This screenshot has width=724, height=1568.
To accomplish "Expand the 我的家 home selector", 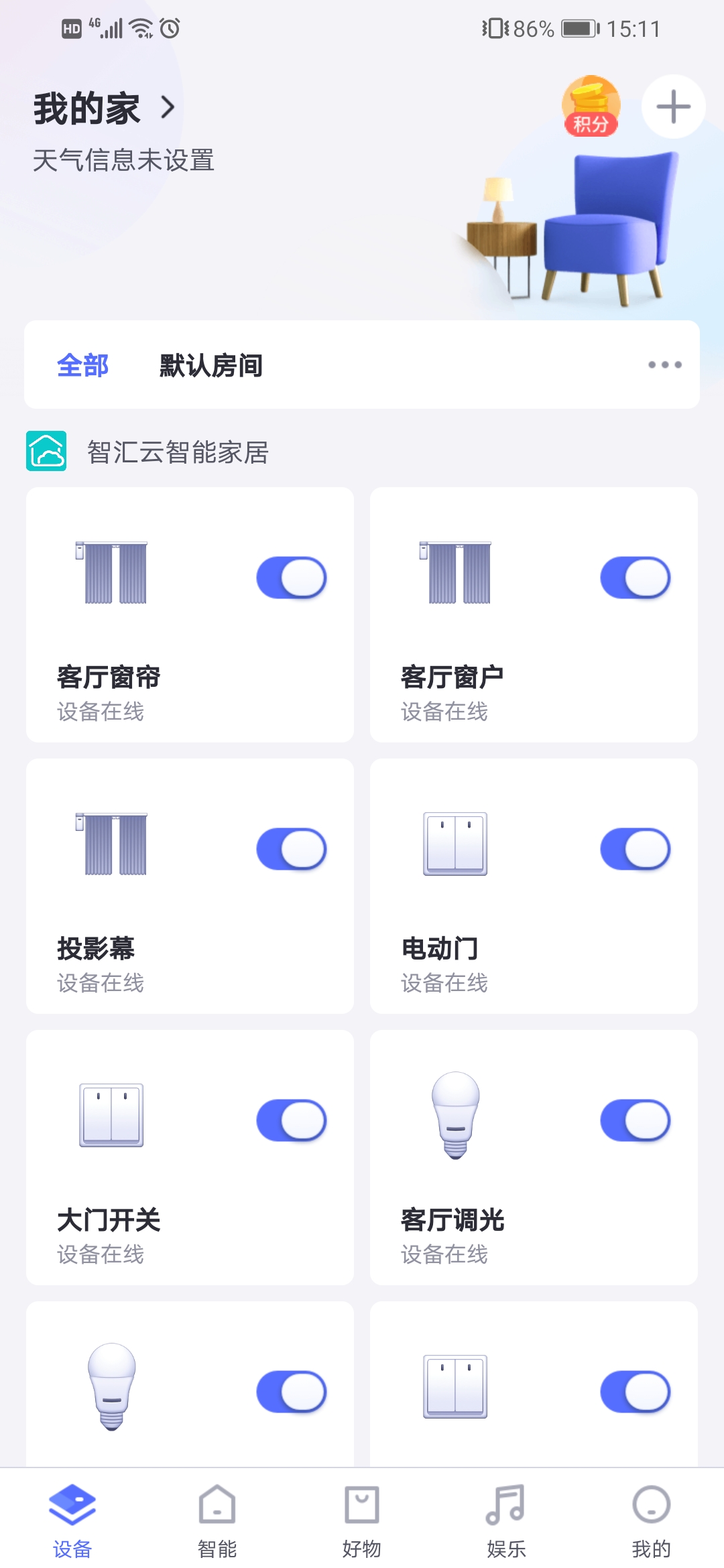I will point(105,108).
